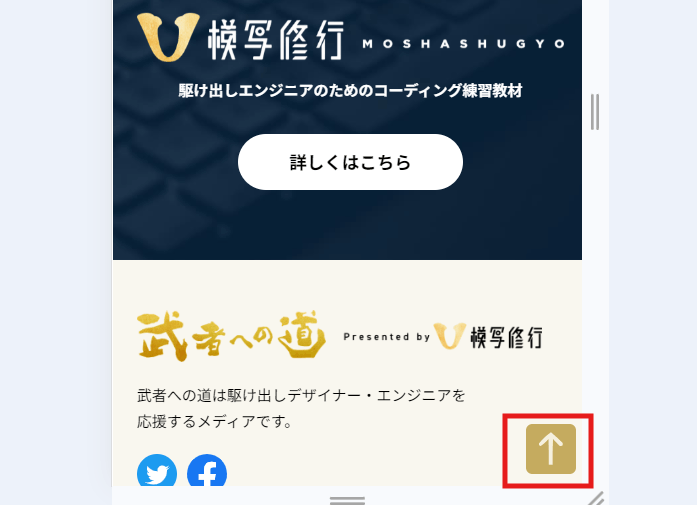
Task: Tap the scroll-to-top arrow button
Action: tap(551, 449)
